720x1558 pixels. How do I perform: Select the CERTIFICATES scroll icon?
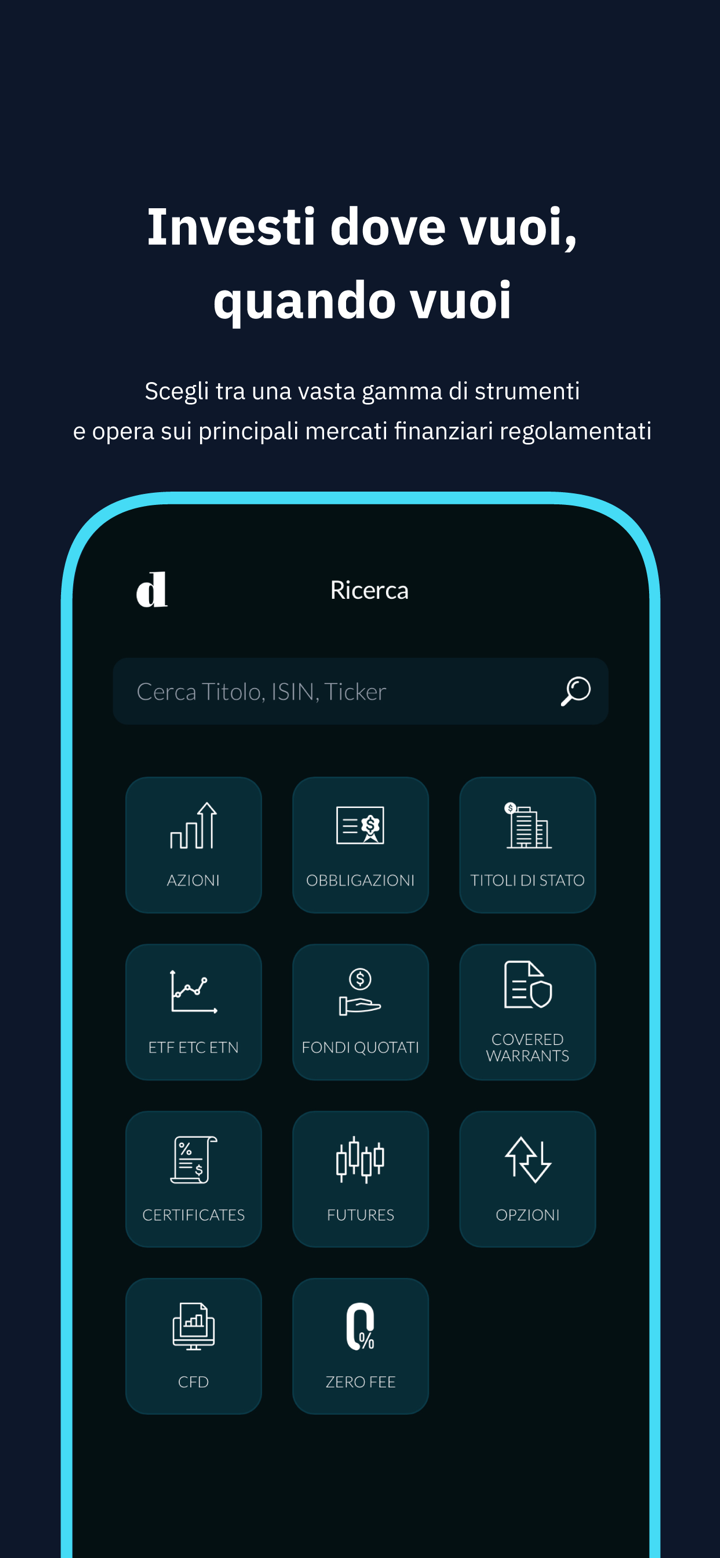[194, 1158]
